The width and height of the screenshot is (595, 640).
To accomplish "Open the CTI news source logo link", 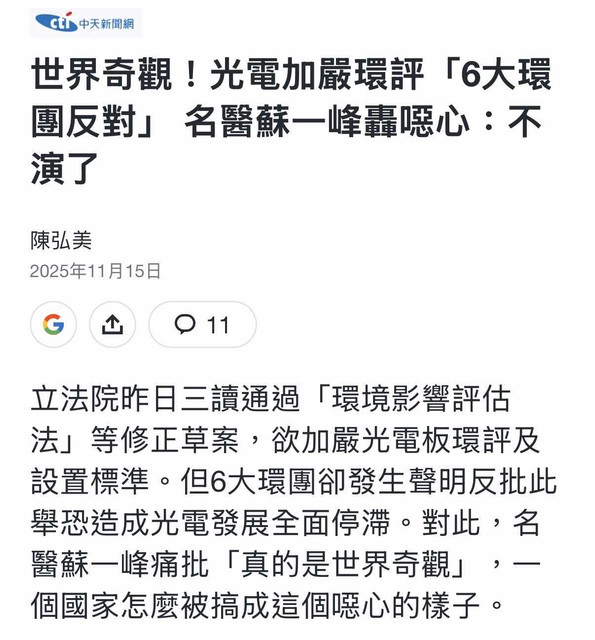I will click(86, 23).
